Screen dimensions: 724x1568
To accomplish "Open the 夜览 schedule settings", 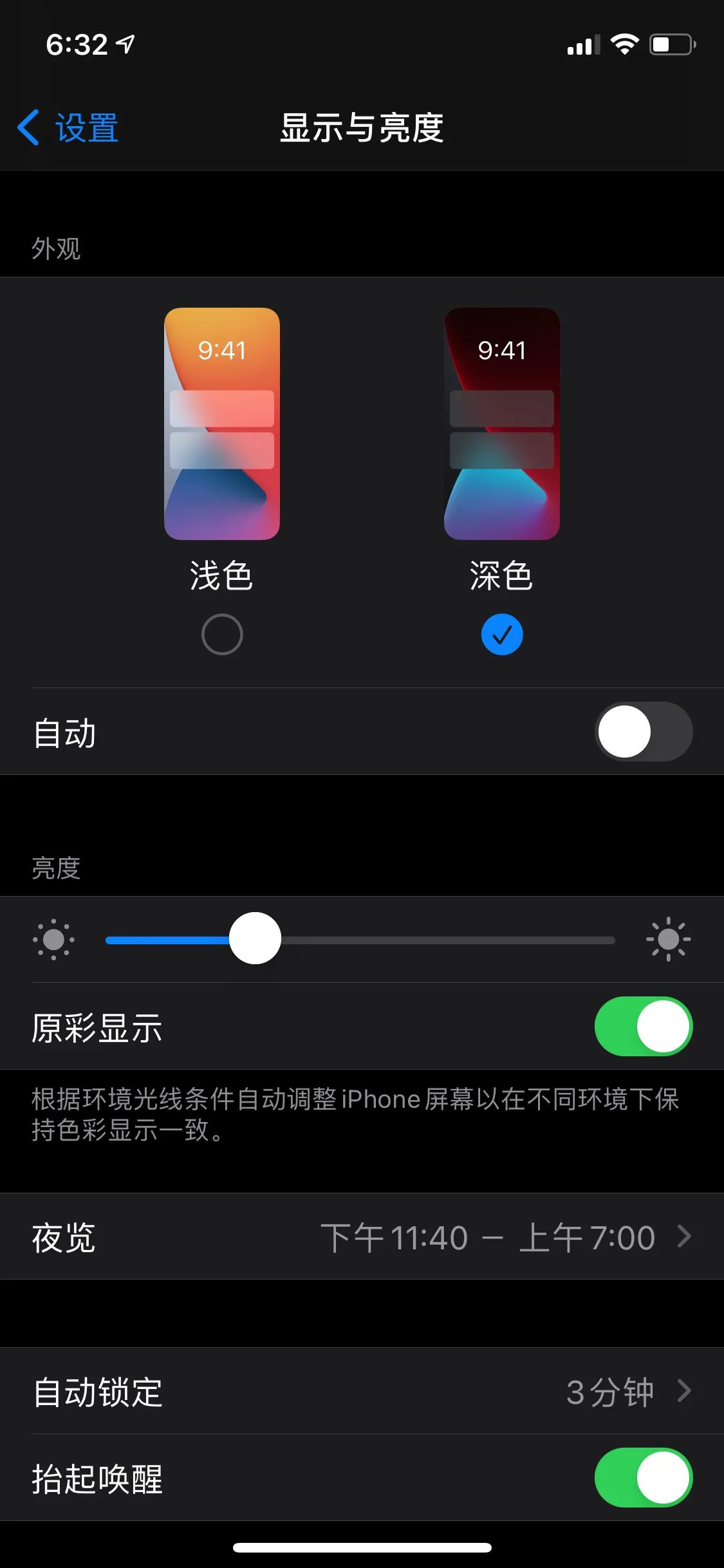I will click(x=362, y=1236).
